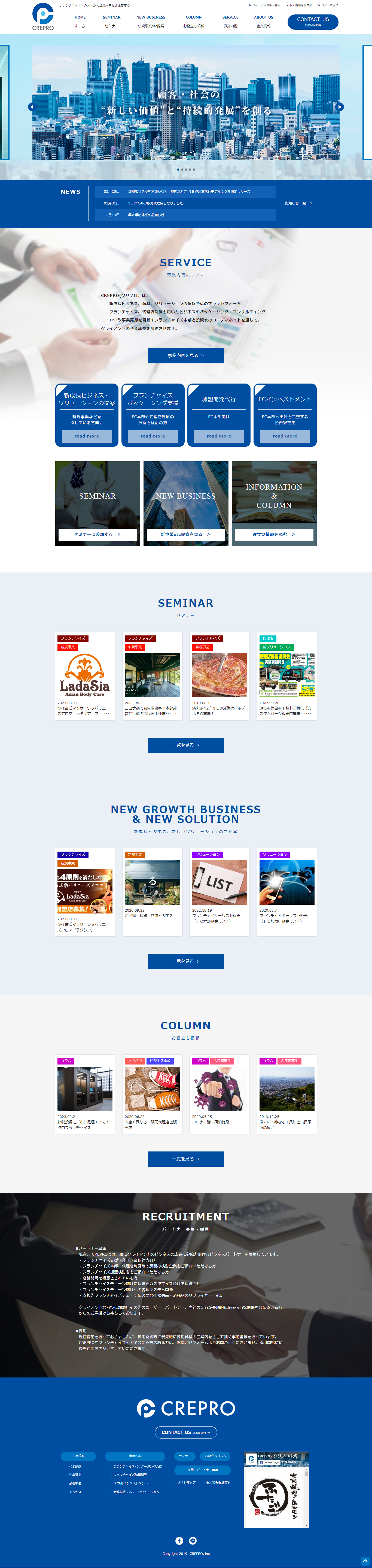Viewport: 372px width, 1568px height.
Task: Open the column card dated 2020.06.28
Action: click(x=152, y=1094)
